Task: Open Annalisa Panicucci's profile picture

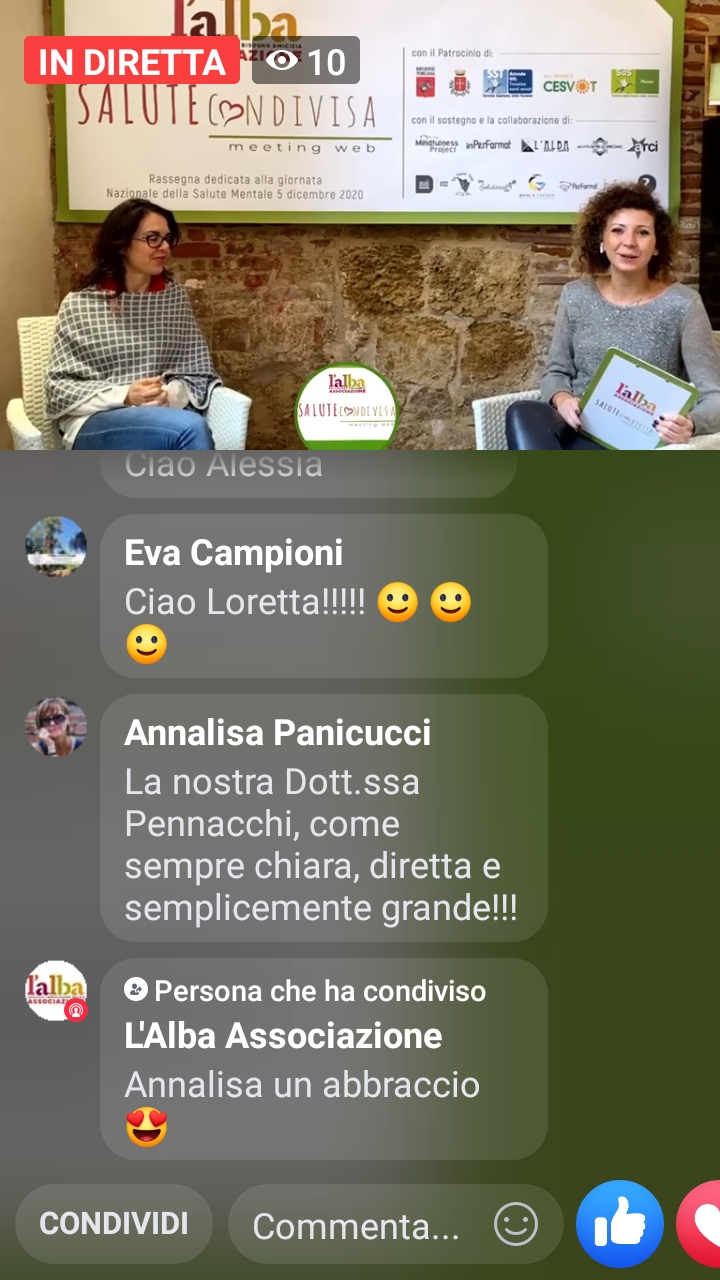Action: [x=56, y=727]
